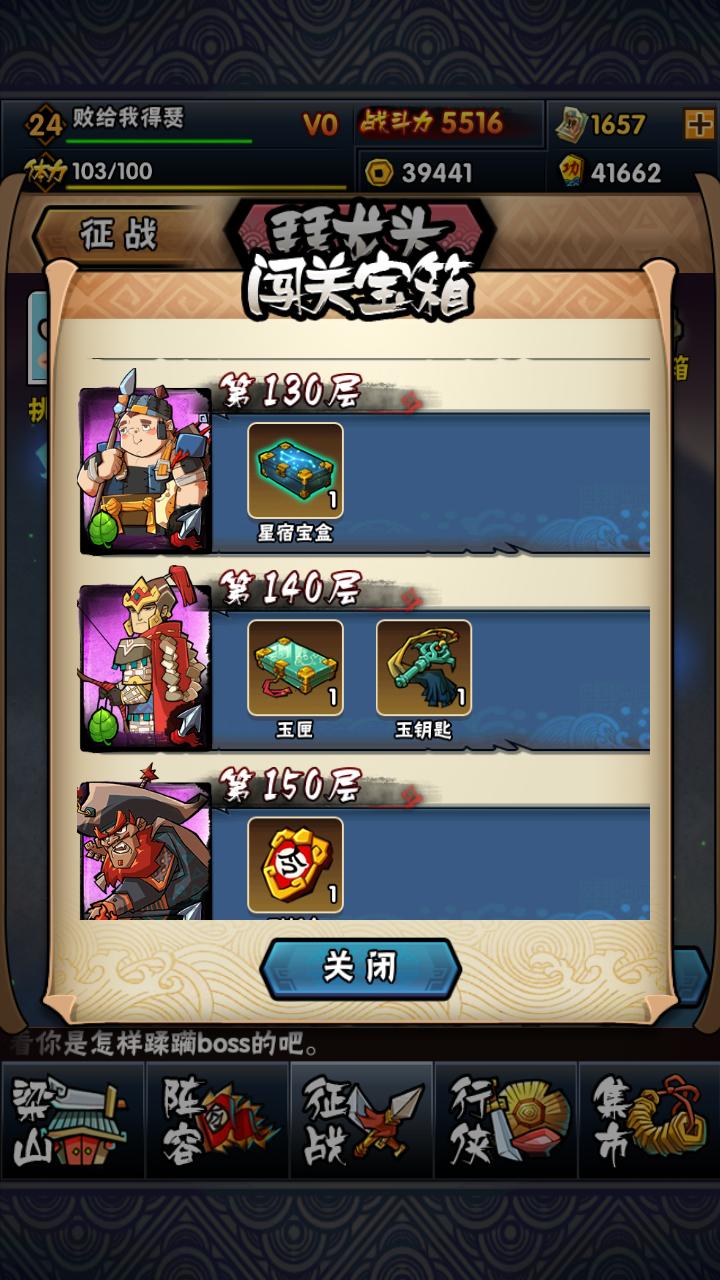Tap the plus icon to add currency
The image size is (720, 1280).
(x=698, y=124)
